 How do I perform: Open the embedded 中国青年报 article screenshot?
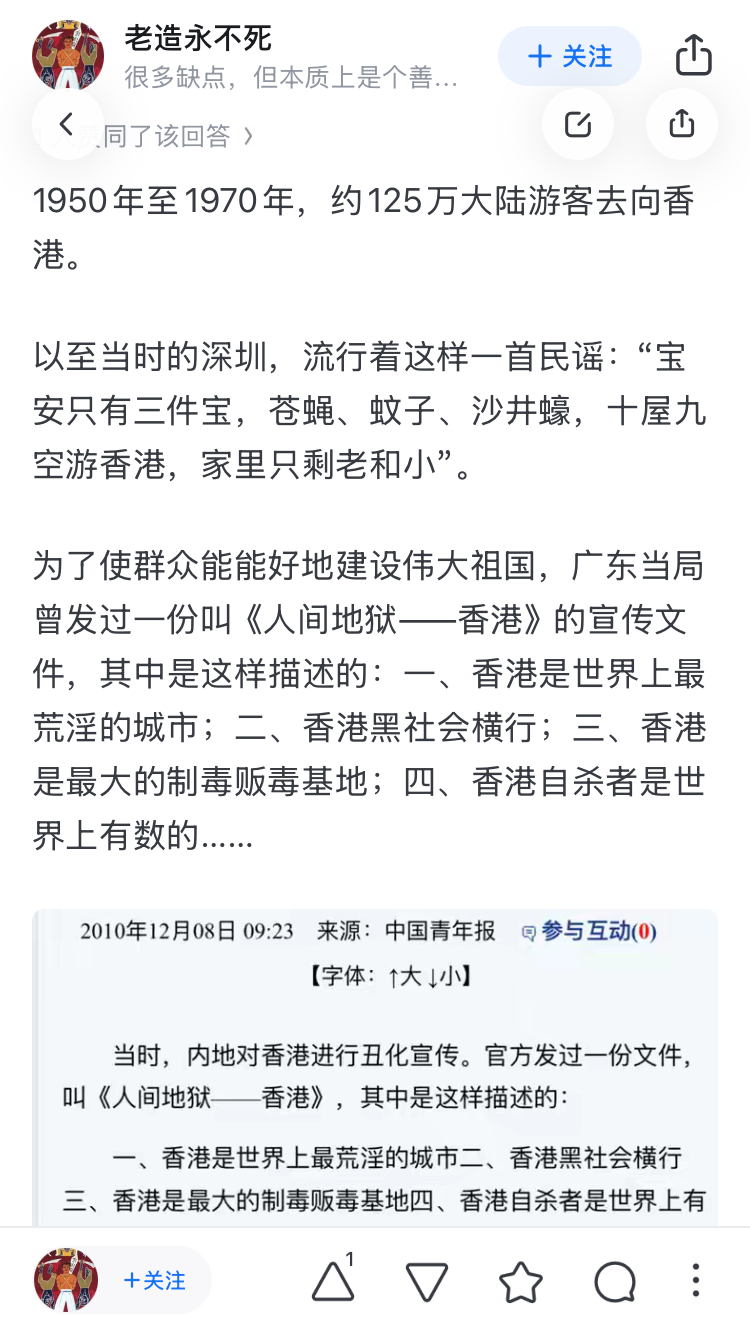(375, 1067)
